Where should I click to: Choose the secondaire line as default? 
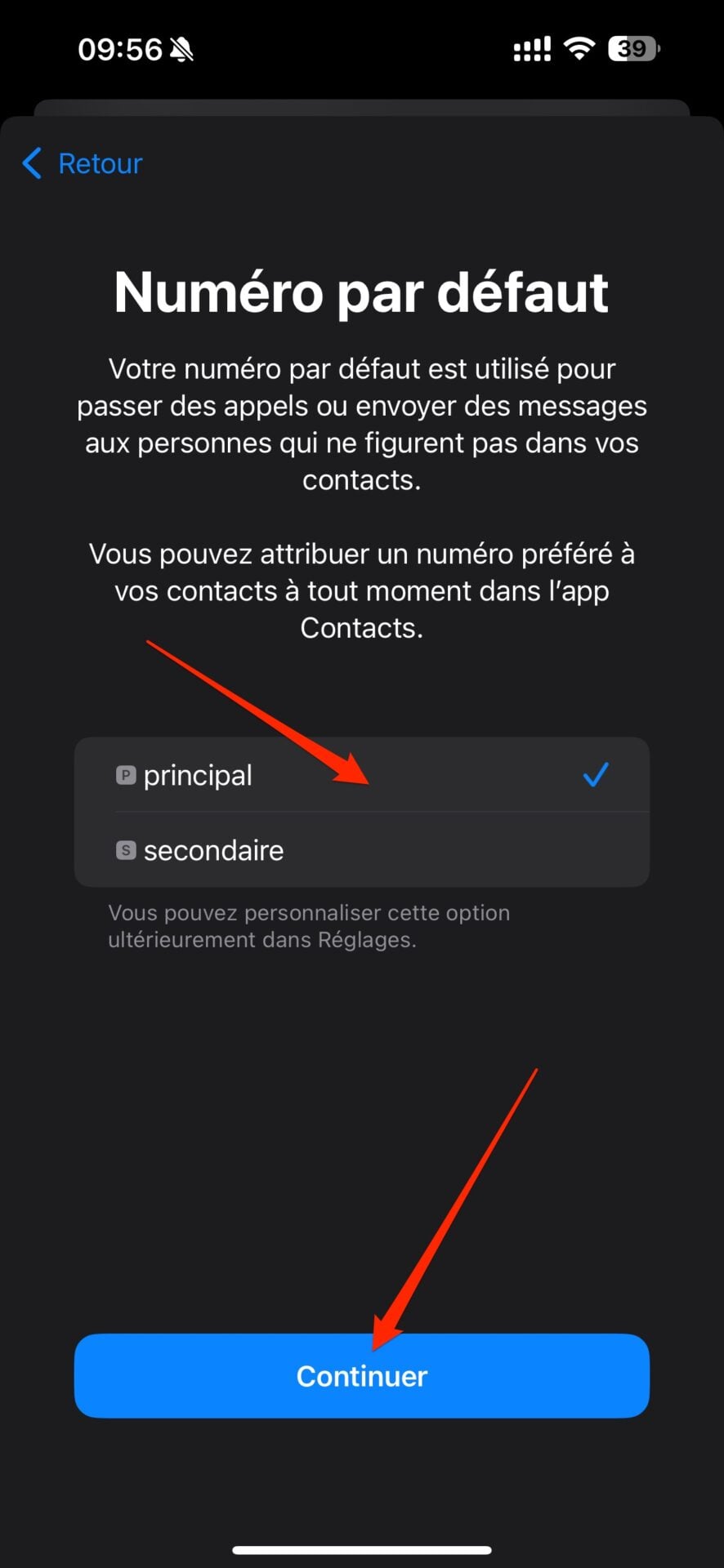pyautogui.click(x=361, y=850)
